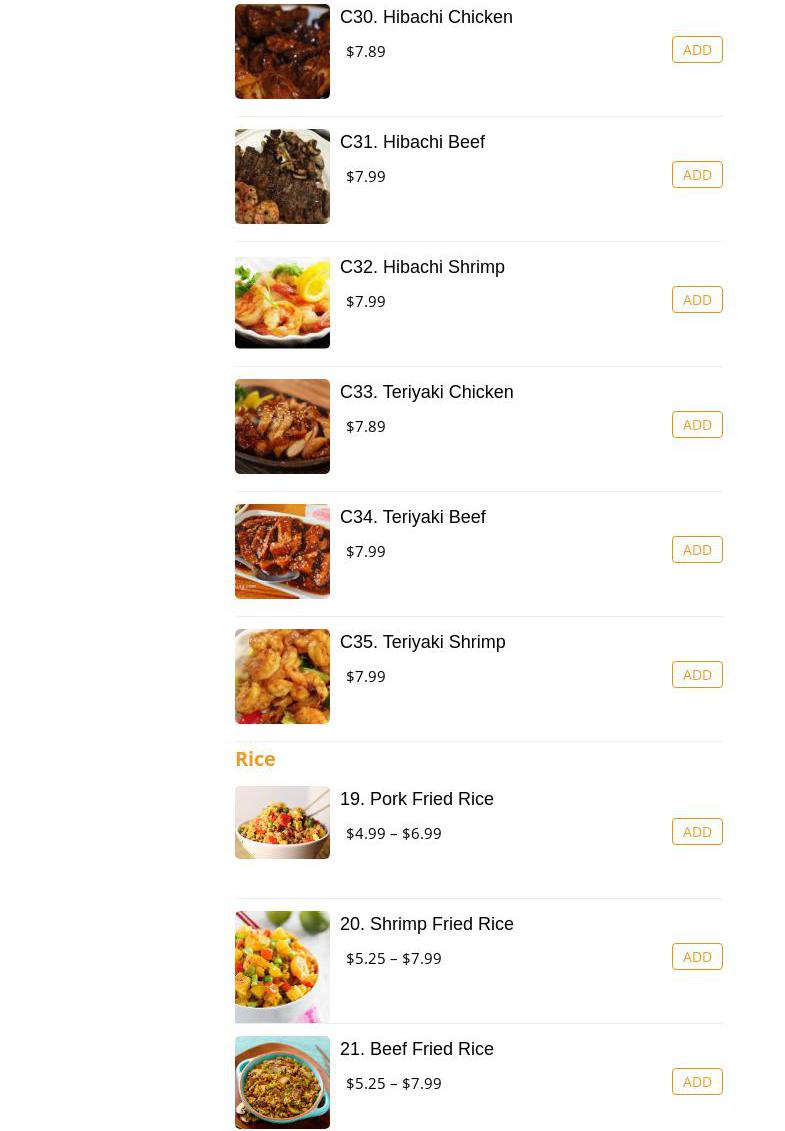Add C31 Hibachi Beef to cart
The height and width of the screenshot is (1131, 785).
pyautogui.click(x=697, y=175)
